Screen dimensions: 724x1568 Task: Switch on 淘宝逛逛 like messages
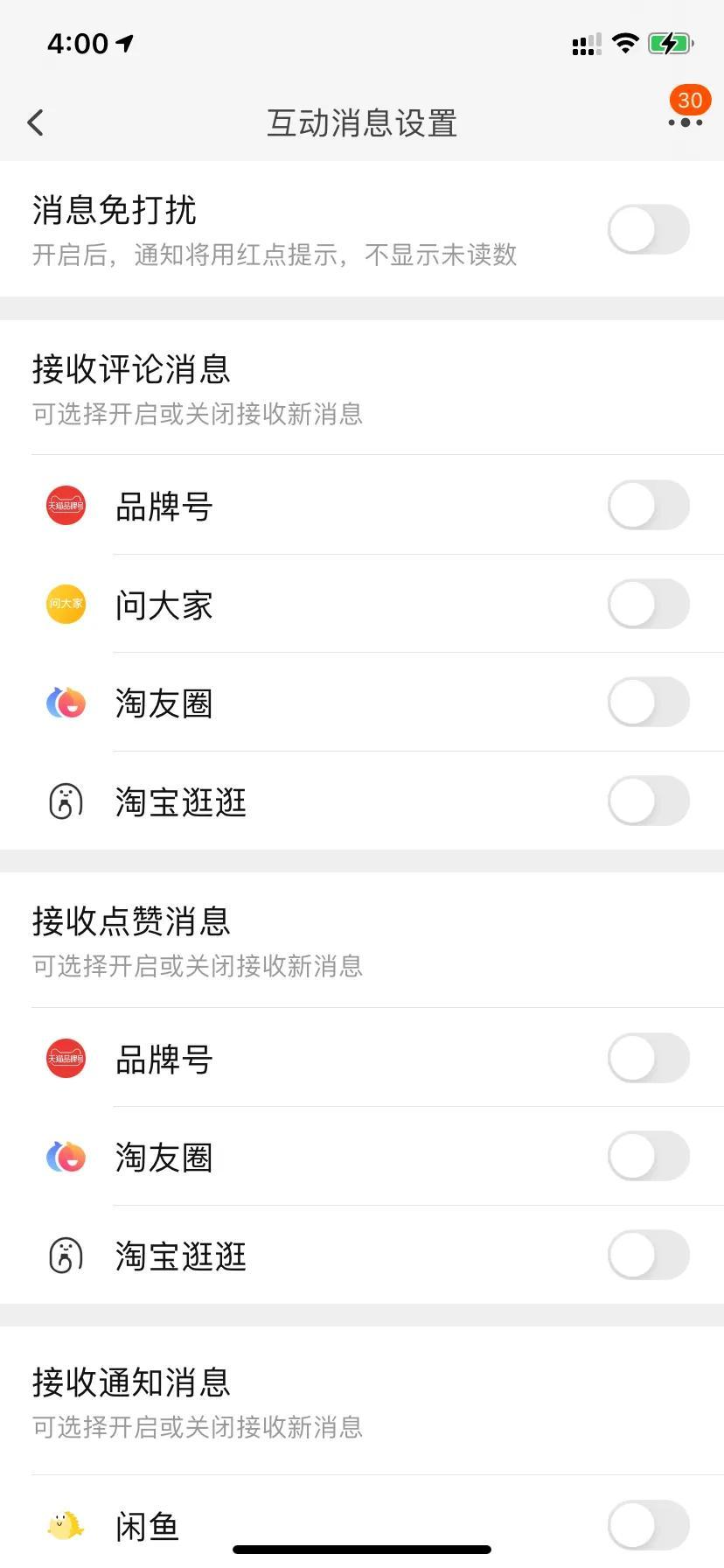(648, 1255)
